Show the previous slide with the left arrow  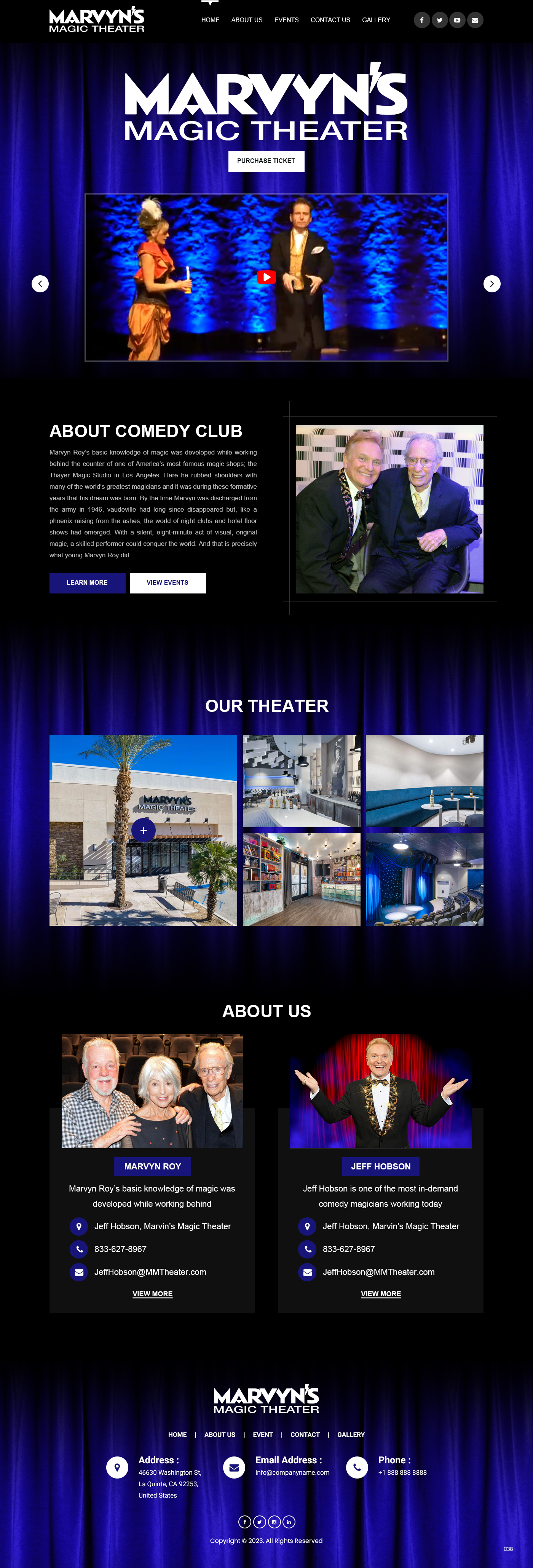40,284
